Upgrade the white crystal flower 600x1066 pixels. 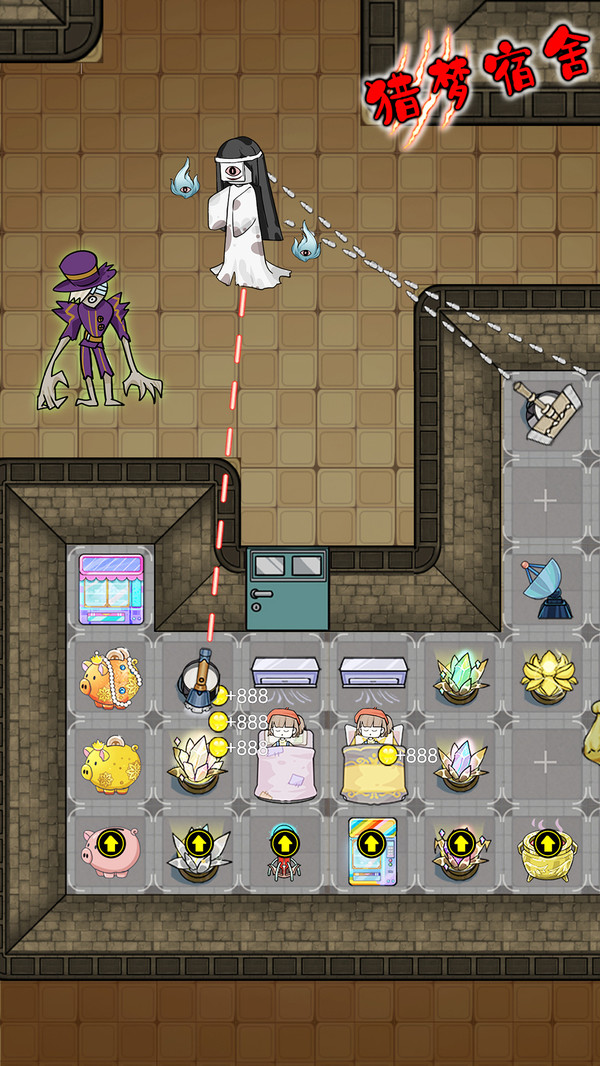click(198, 841)
